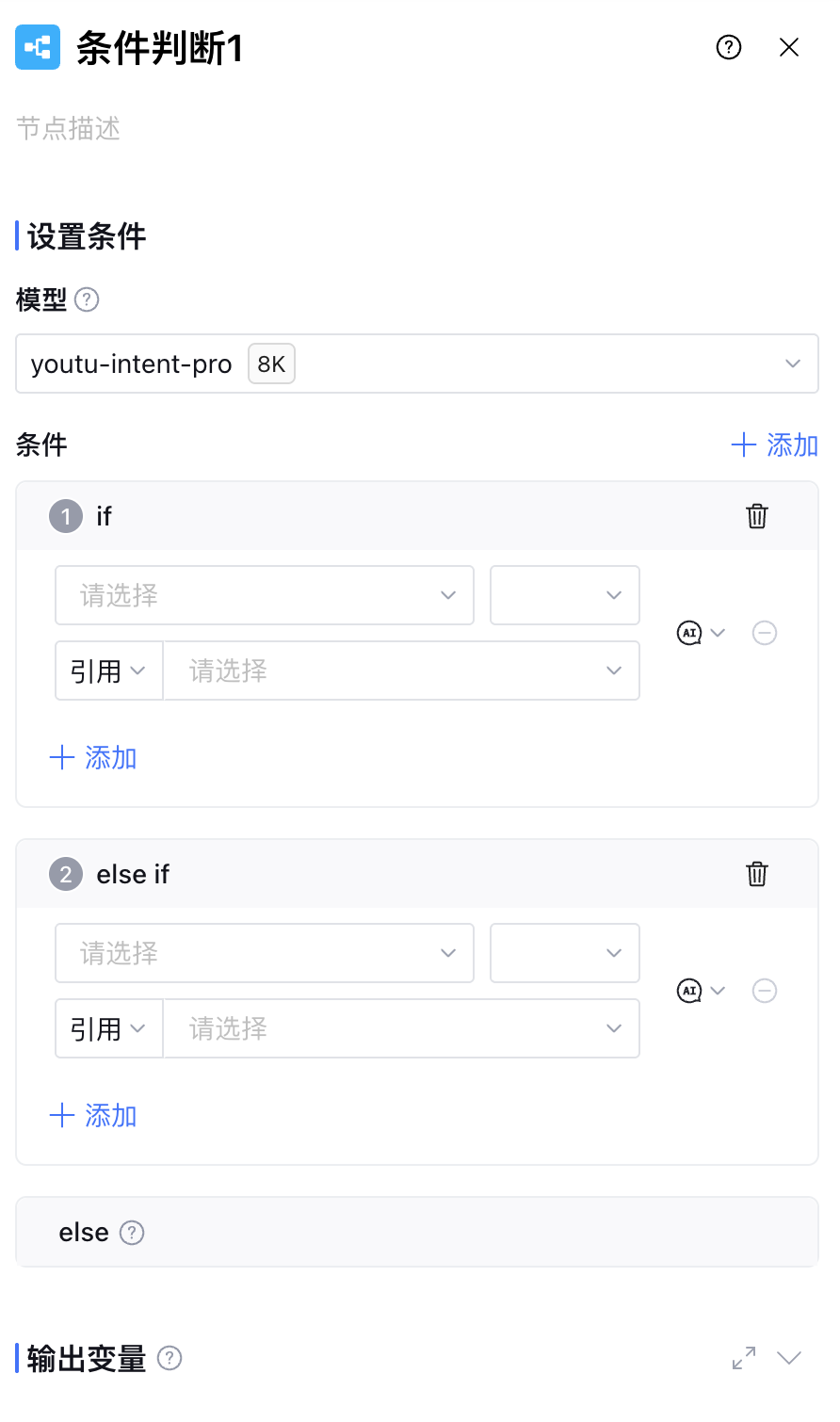Open the AI option dropdown in the if block

[x=702, y=633]
